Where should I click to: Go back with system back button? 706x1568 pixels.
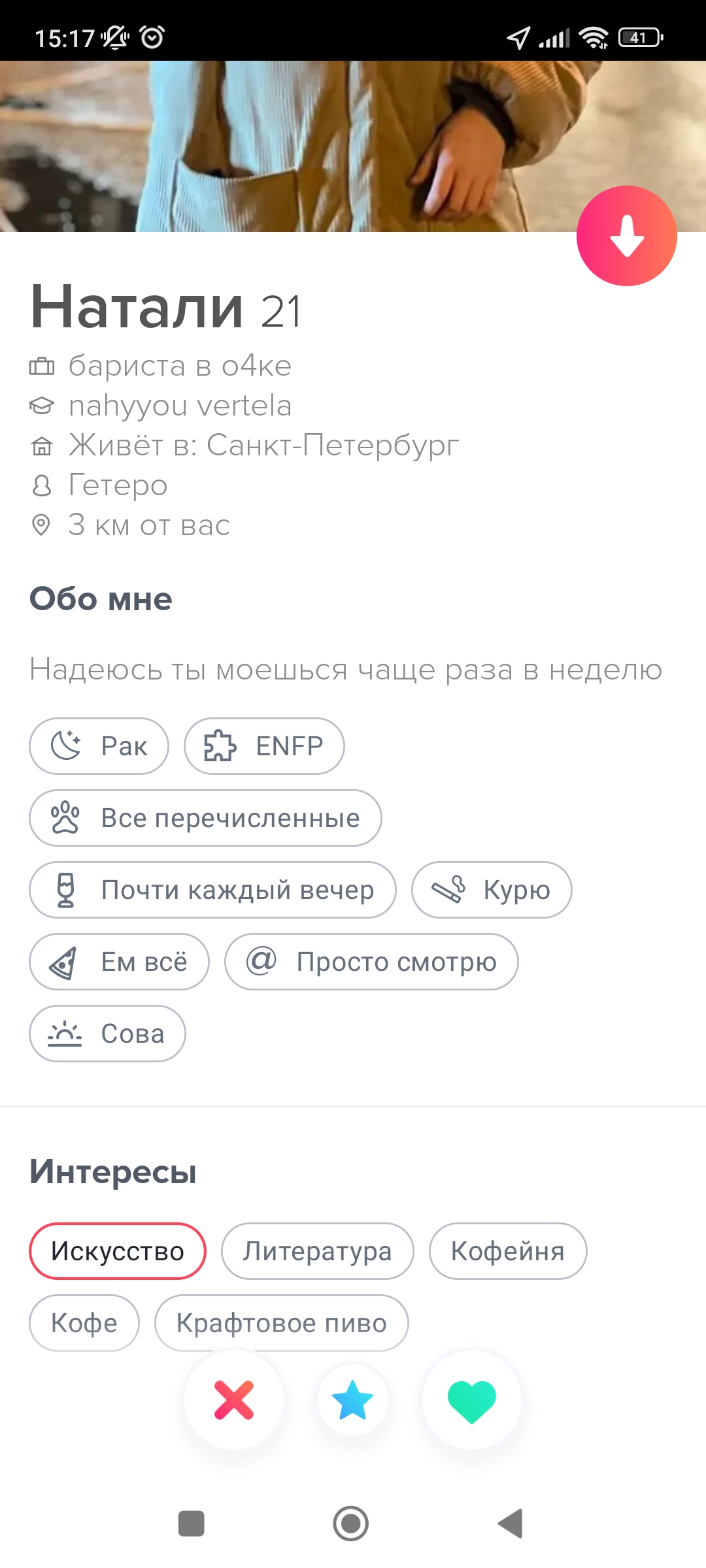point(511,1524)
